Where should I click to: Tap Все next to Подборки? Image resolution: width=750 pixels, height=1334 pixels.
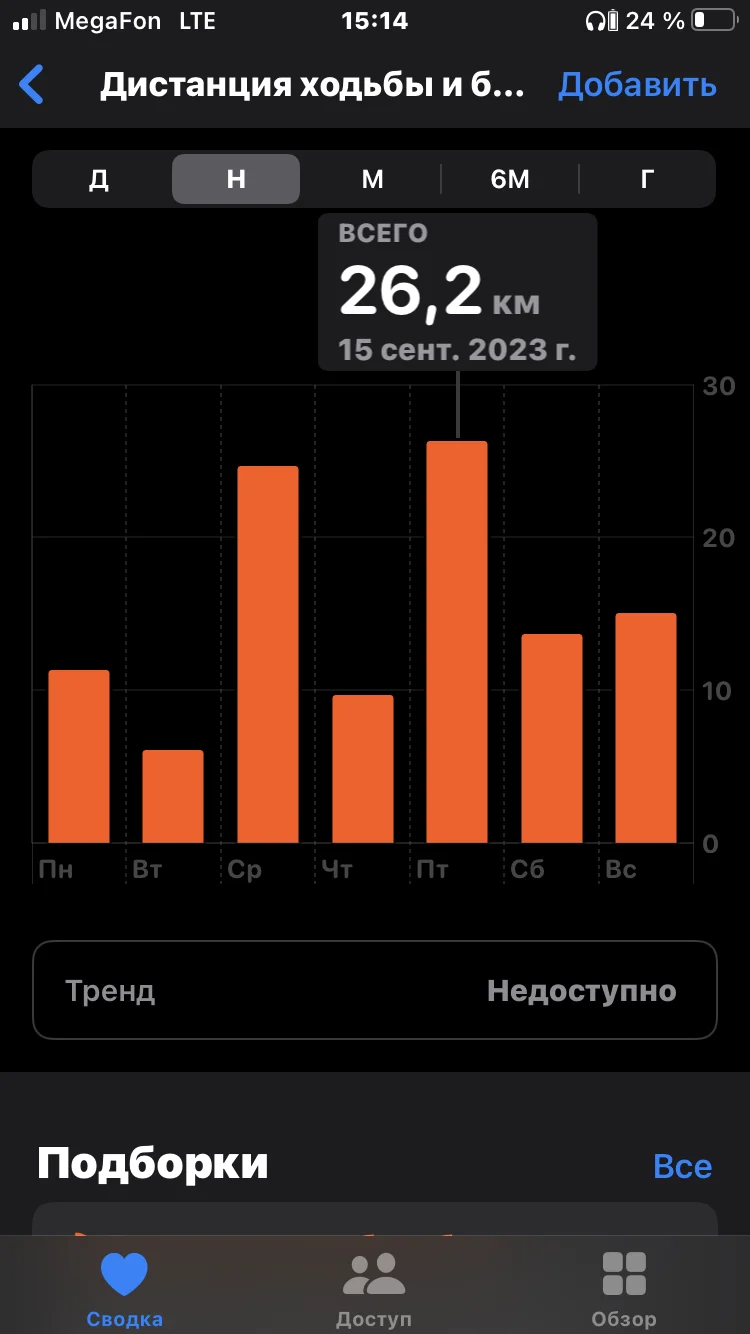click(682, 1166)
